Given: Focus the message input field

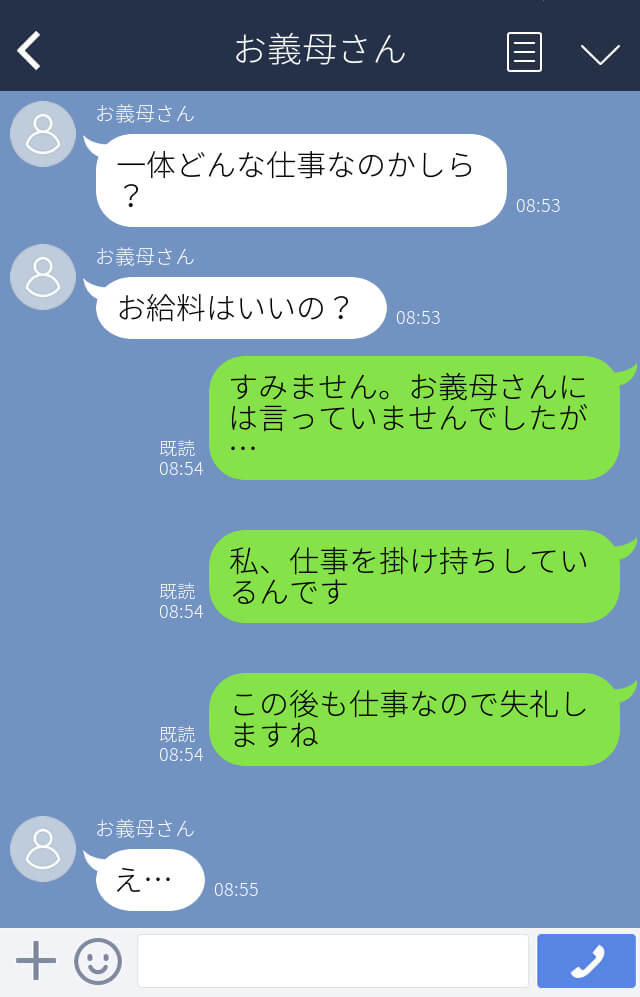Looking at the screenshot, I should click(332, 961).
